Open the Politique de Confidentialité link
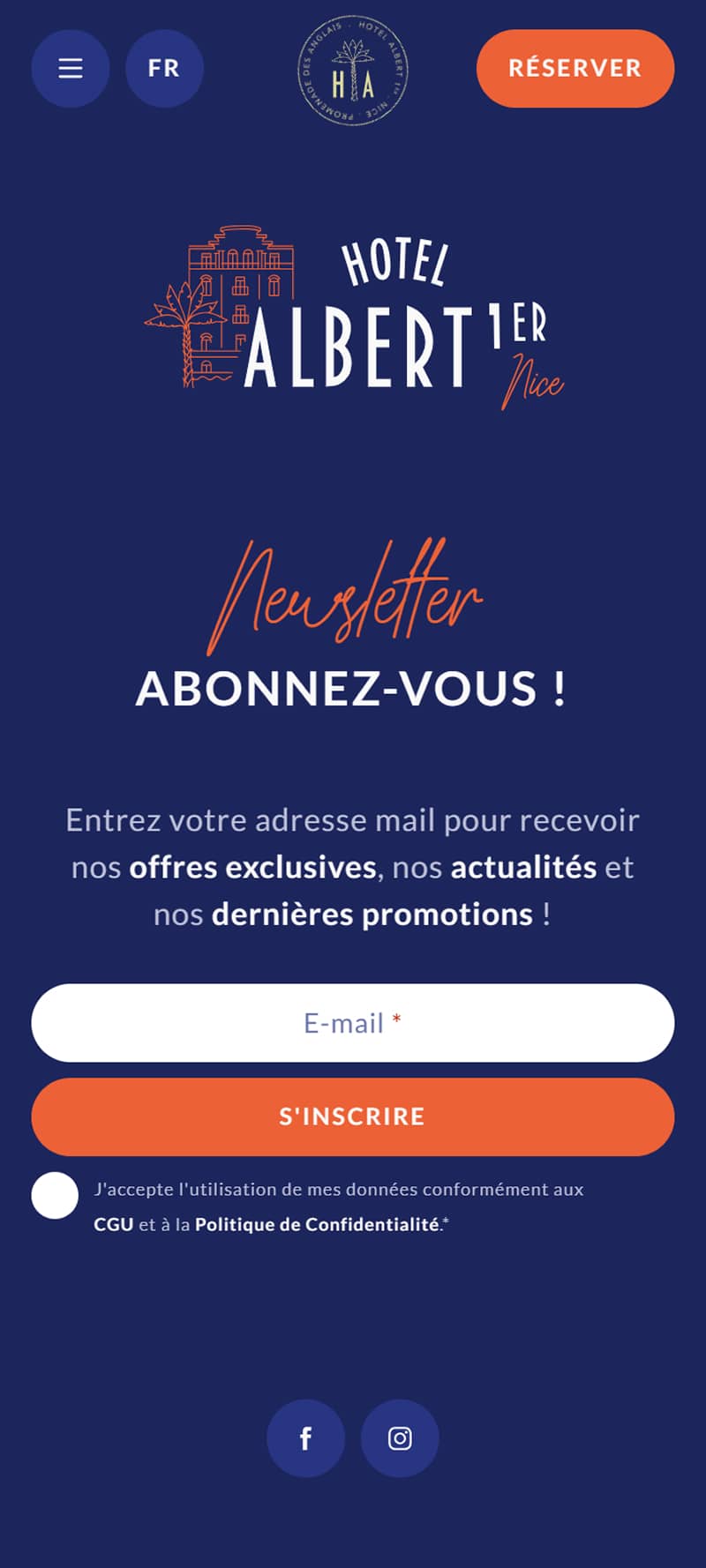Viewport: 706px width, 1568px height. pyautogui.click(x=317, y=1224)
